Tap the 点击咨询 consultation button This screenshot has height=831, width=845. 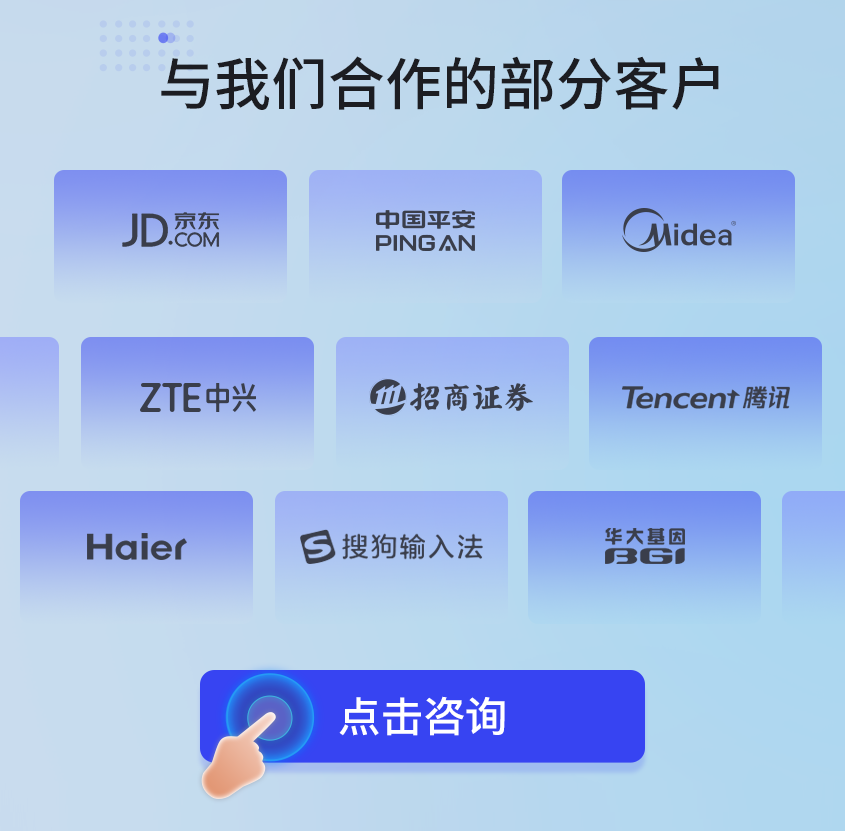(422, 716)
